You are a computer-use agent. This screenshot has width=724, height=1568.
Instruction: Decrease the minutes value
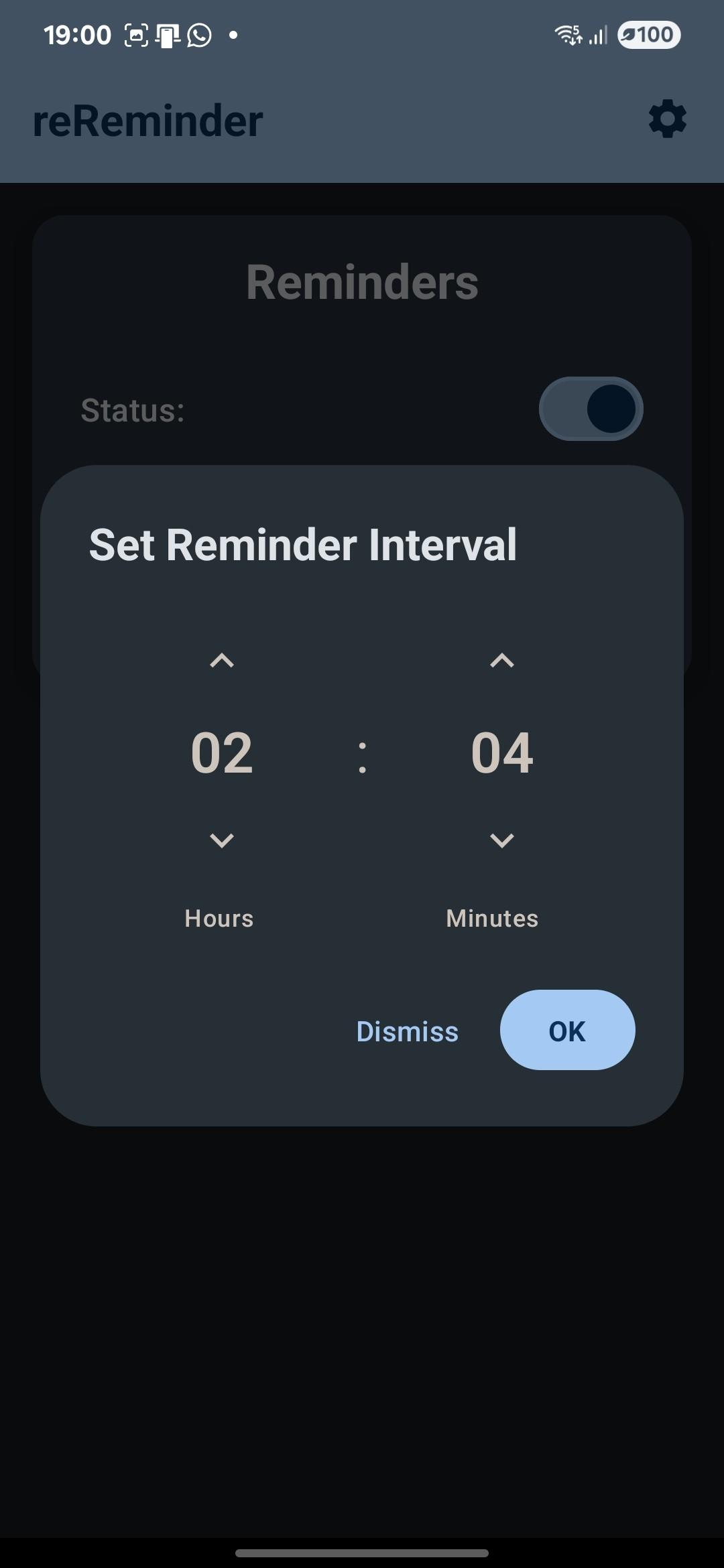(502, 840)
